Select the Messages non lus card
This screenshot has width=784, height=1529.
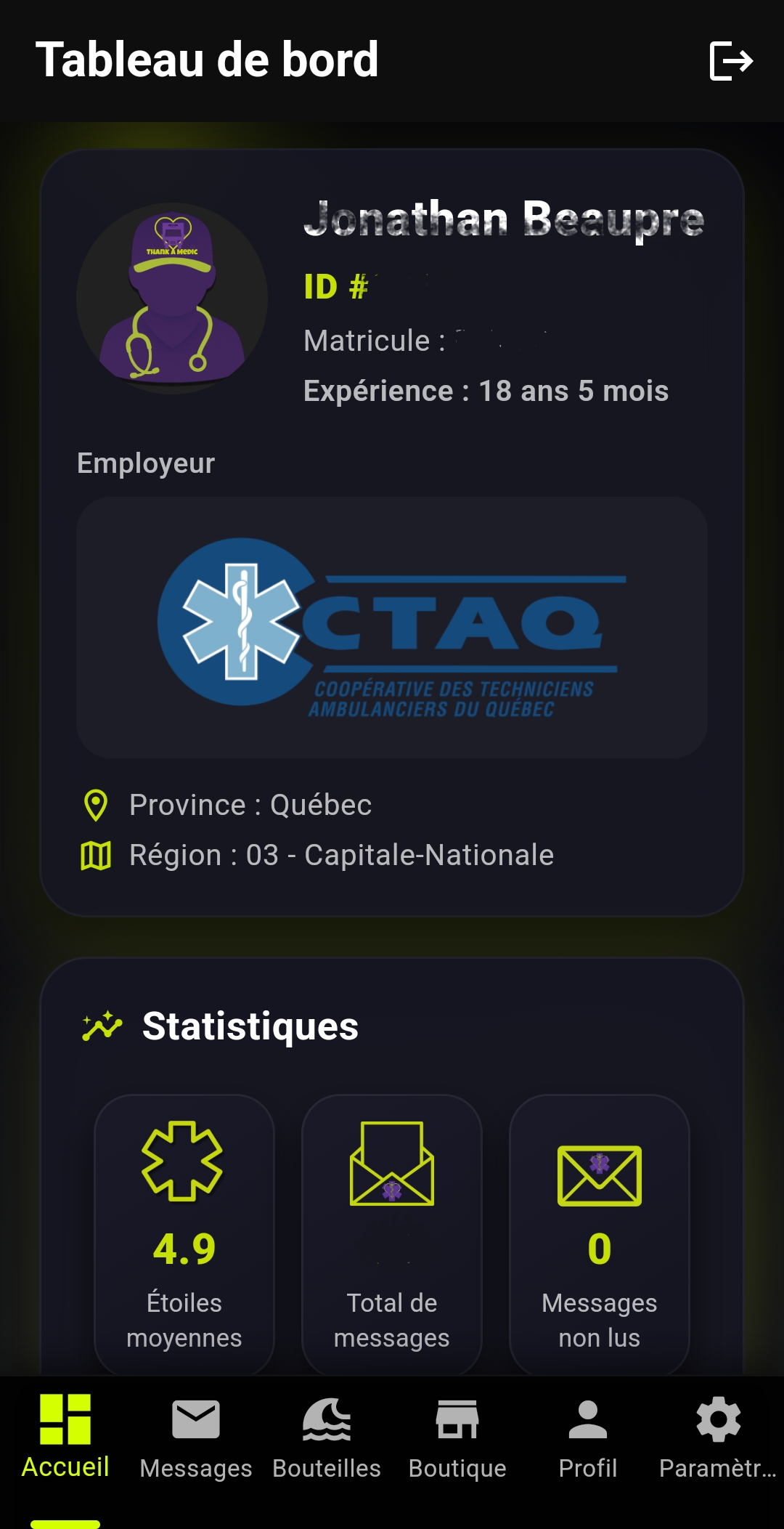pos(600,1235)
